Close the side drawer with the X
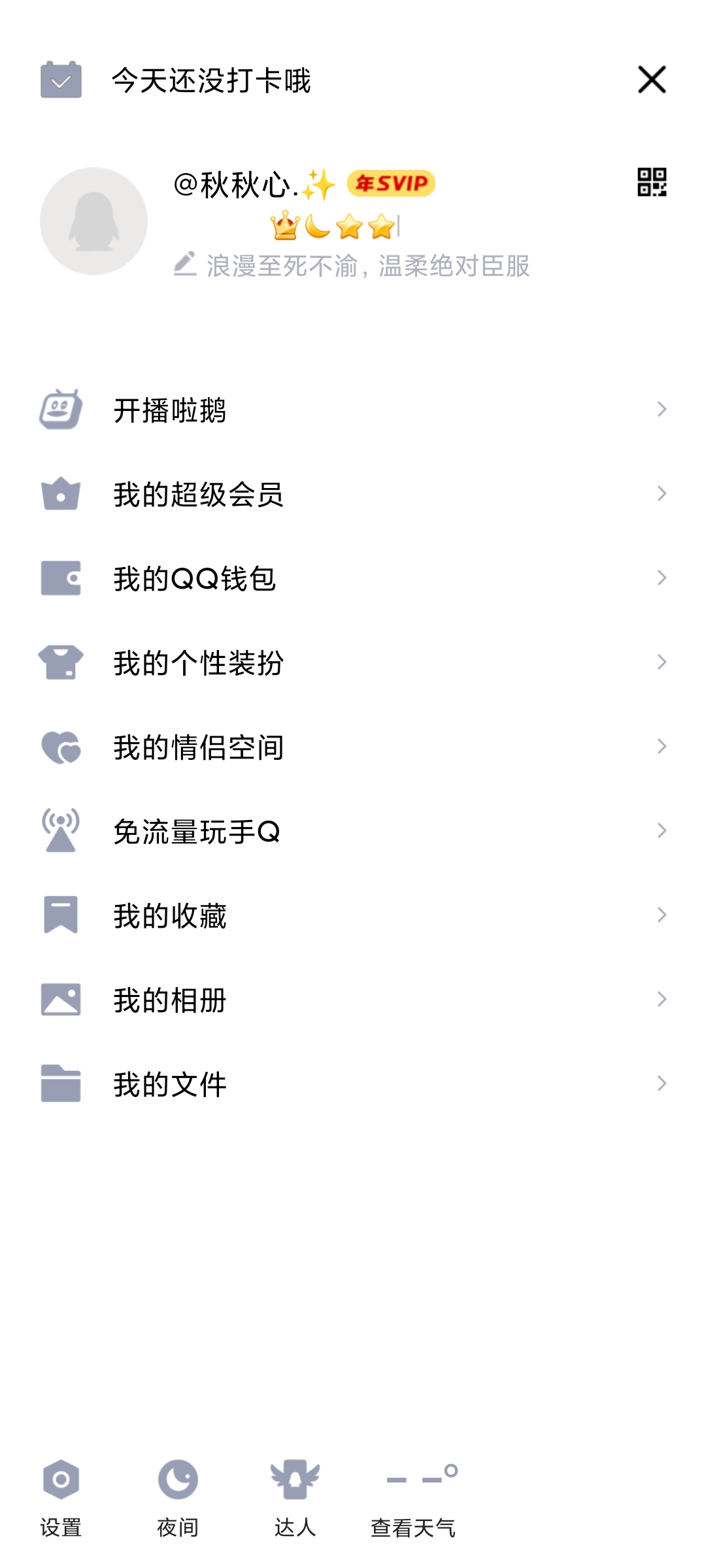The image size is (706, 1568). click(652, 80)
